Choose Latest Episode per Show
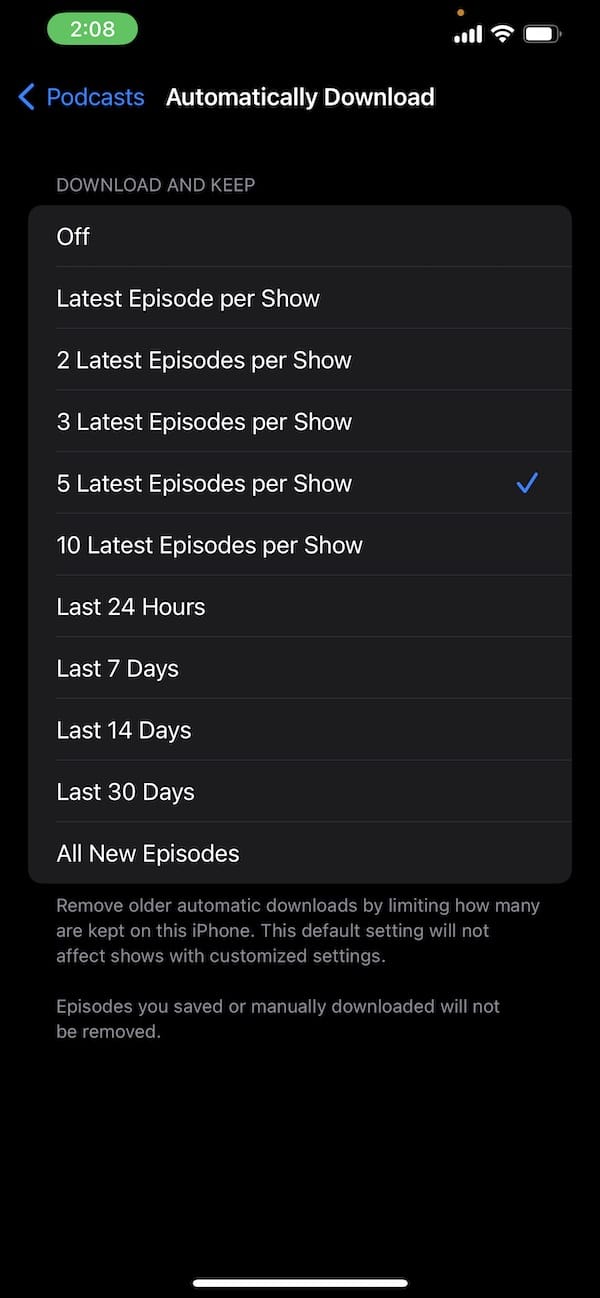This screenshot has width=600, height=1298. pyautogui.click(x=300, y=299)
